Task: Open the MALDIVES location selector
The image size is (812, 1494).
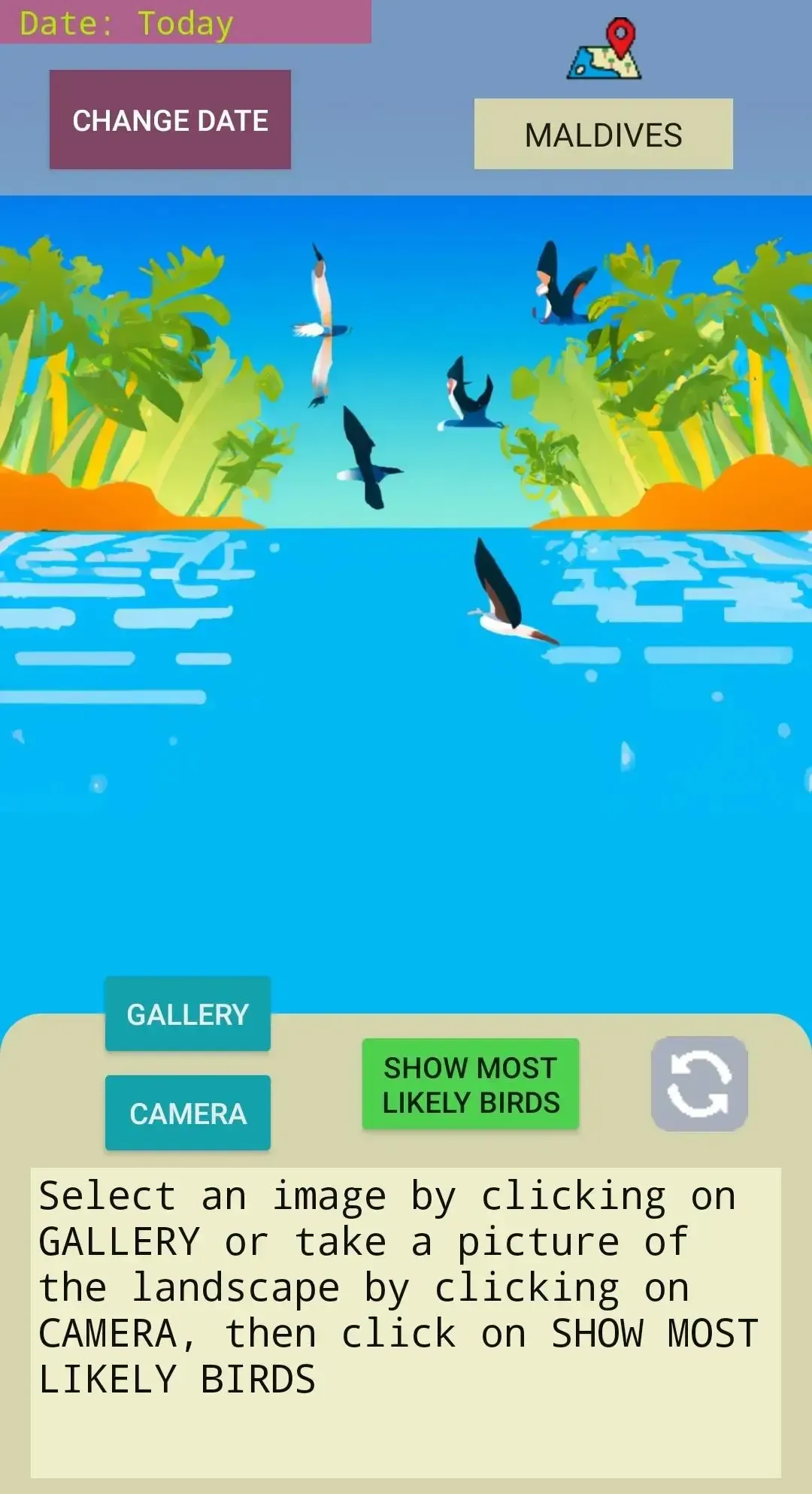Action: (603, 135)
